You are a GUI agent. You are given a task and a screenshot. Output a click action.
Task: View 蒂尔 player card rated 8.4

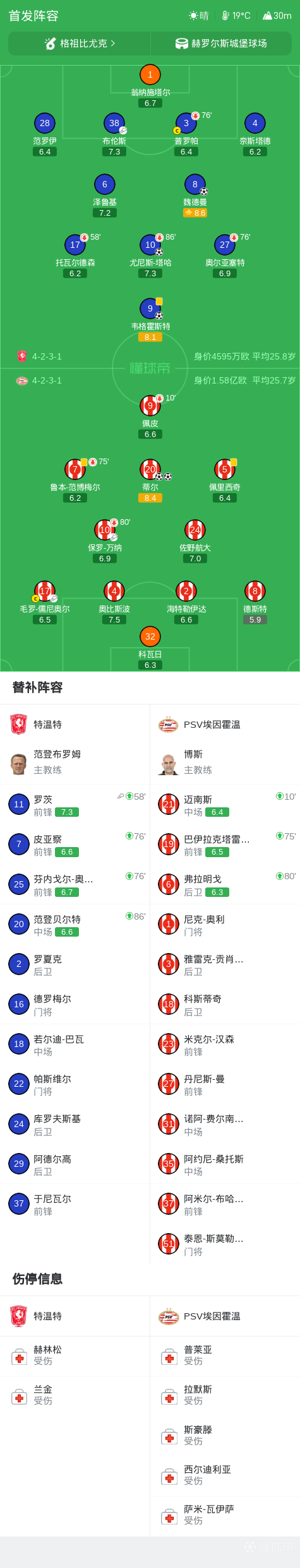tap(150, 481)
